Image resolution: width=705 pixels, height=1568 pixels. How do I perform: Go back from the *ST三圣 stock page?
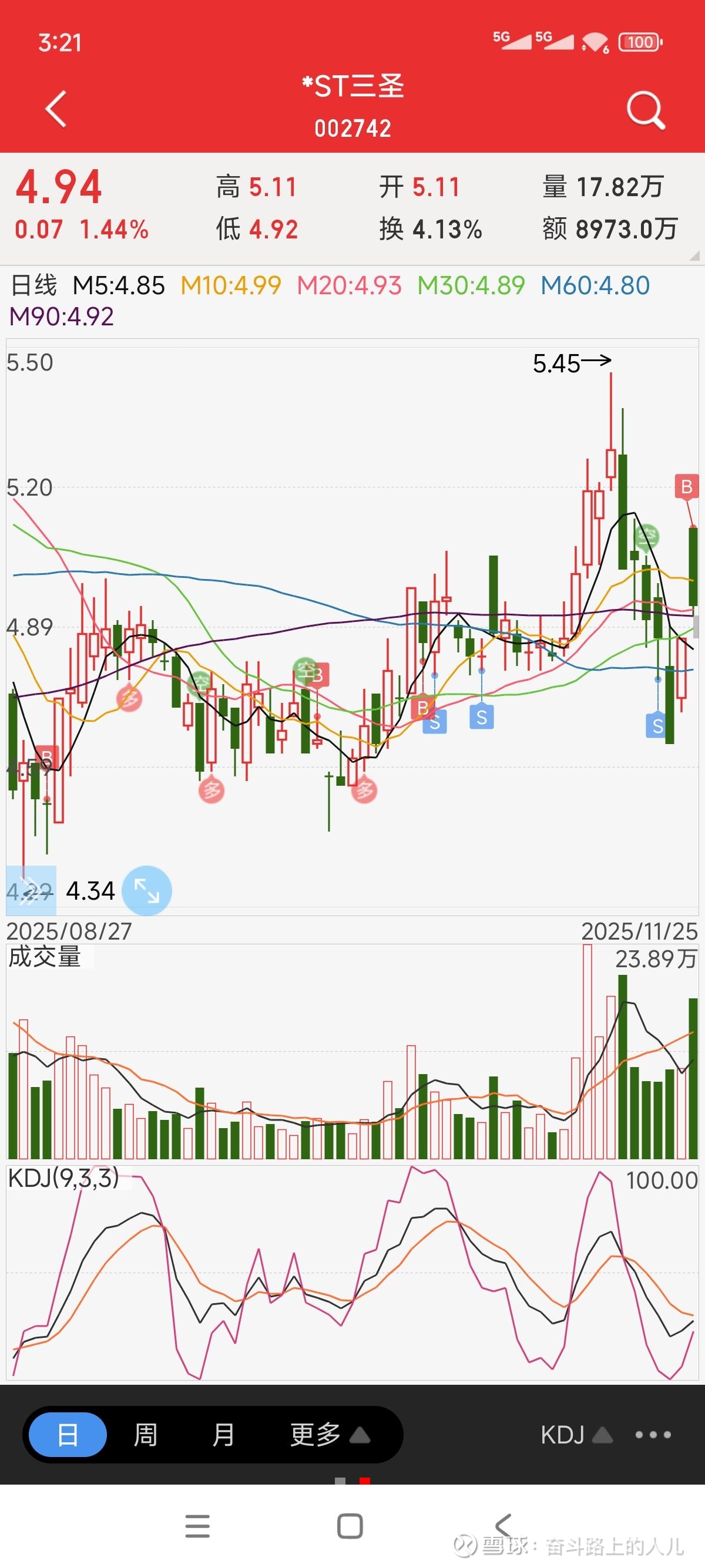pyautogui.click(x=56, y=110)
